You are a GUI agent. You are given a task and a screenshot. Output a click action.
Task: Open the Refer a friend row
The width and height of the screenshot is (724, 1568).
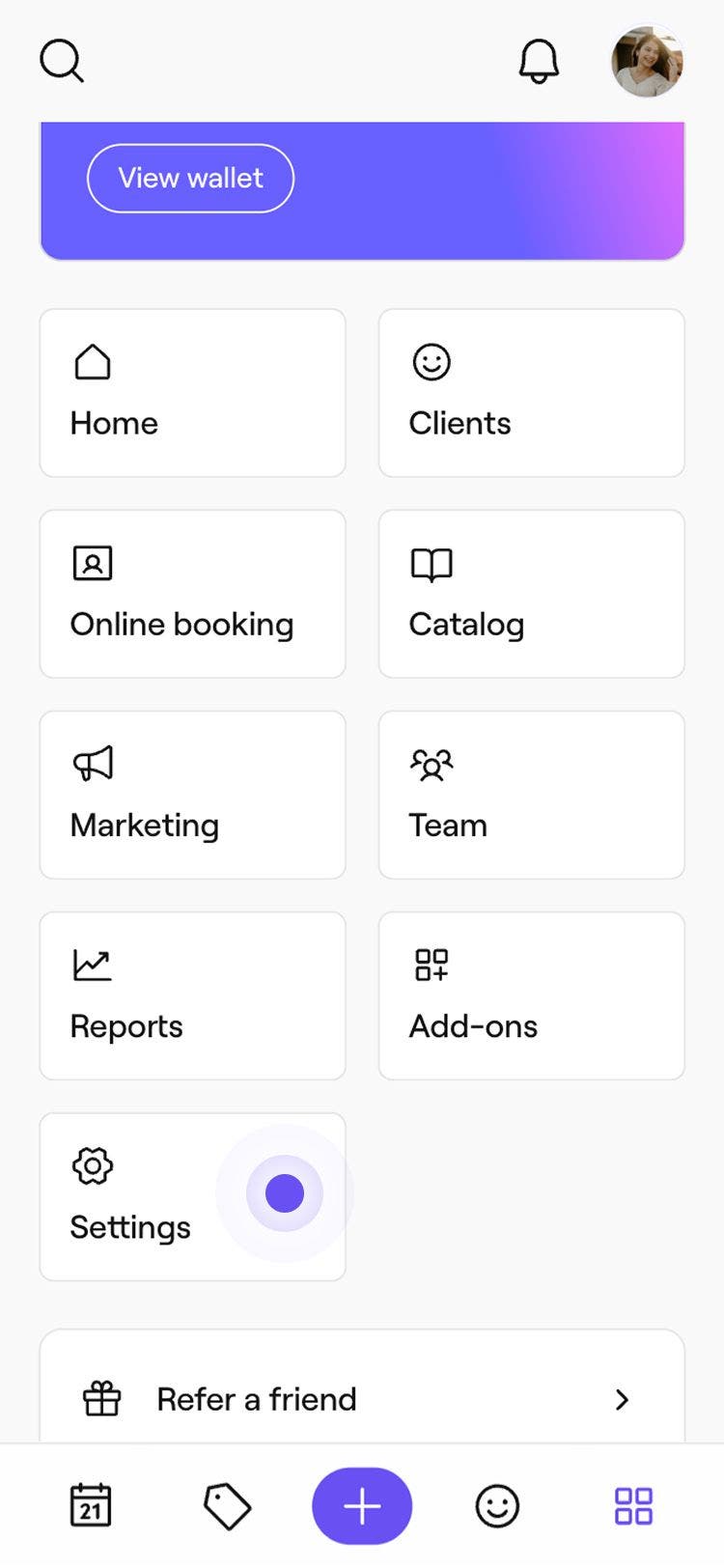362,1398
